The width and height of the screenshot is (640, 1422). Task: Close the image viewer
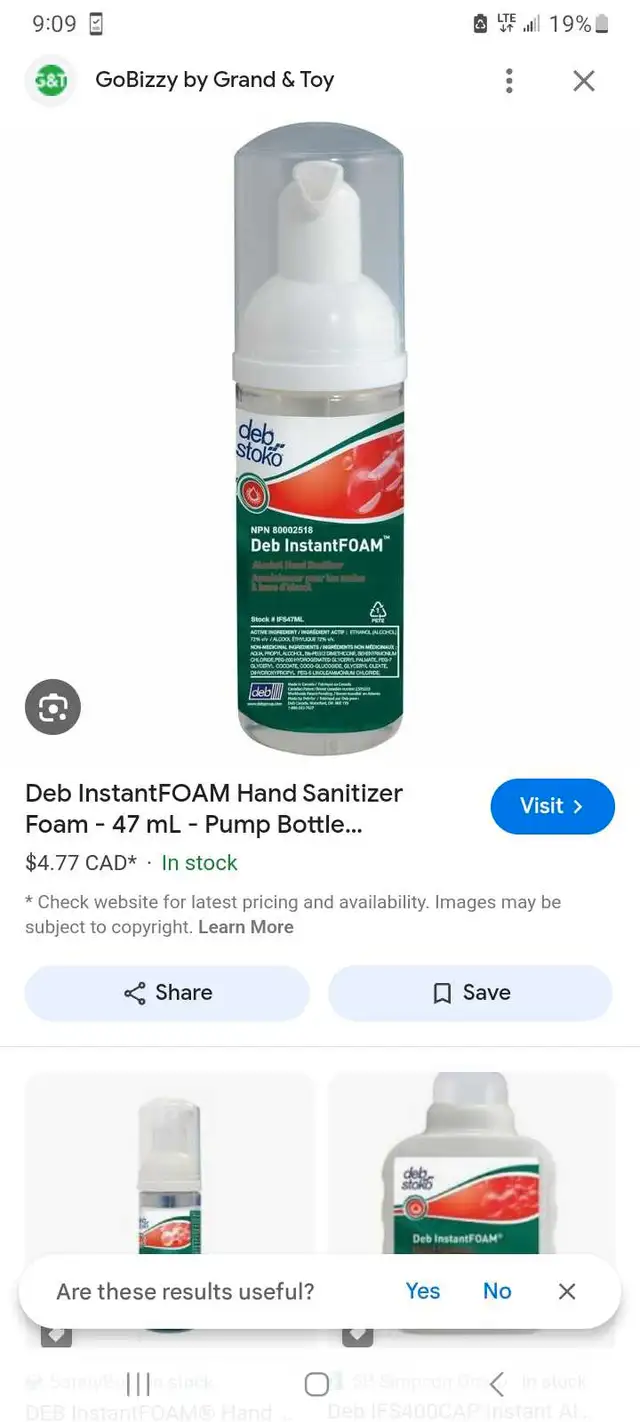pyautogui.click(x=584, y=81)
